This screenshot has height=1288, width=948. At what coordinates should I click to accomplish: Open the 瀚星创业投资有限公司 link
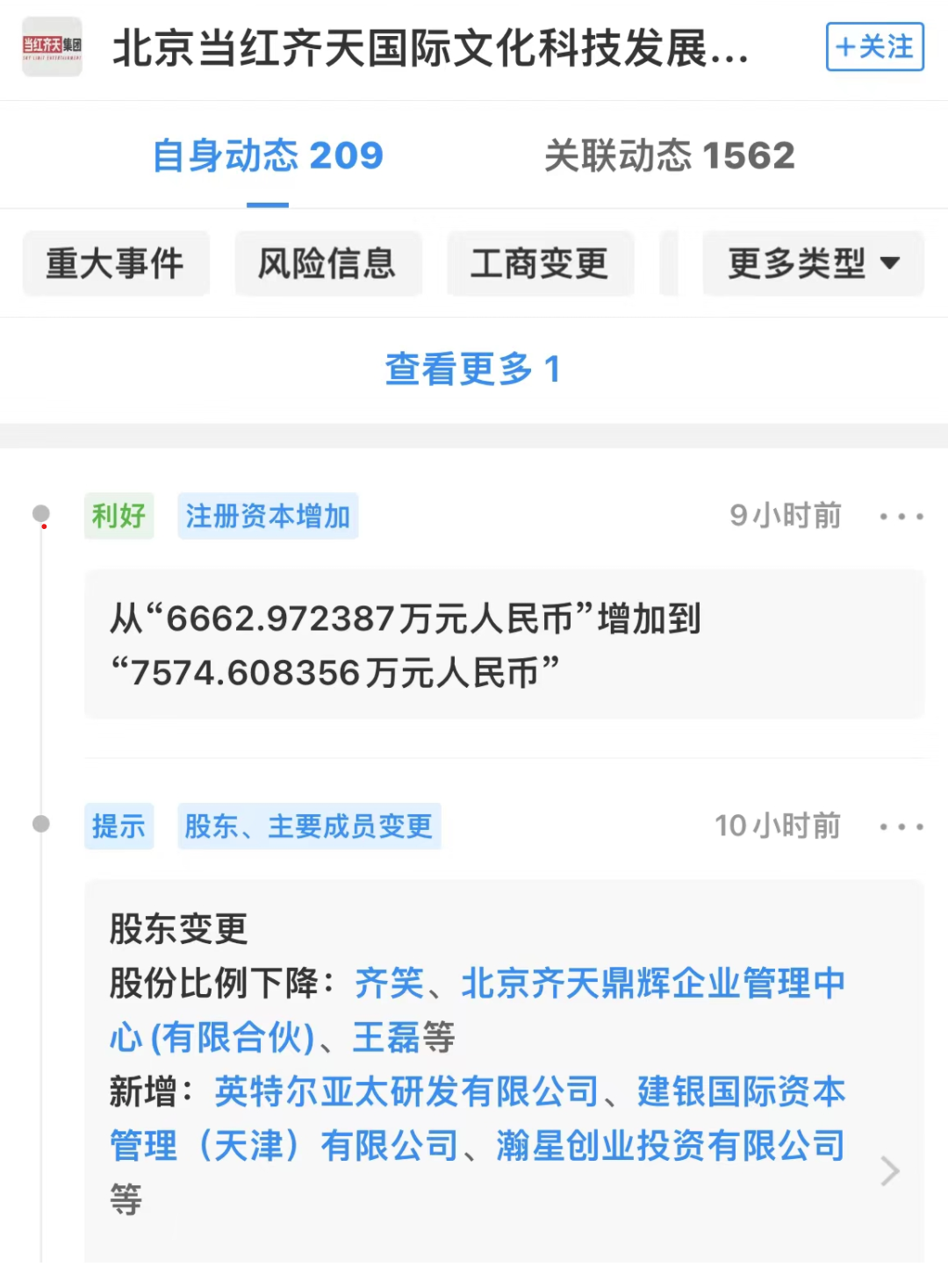pyautogui.click(x=670, y=1146)
